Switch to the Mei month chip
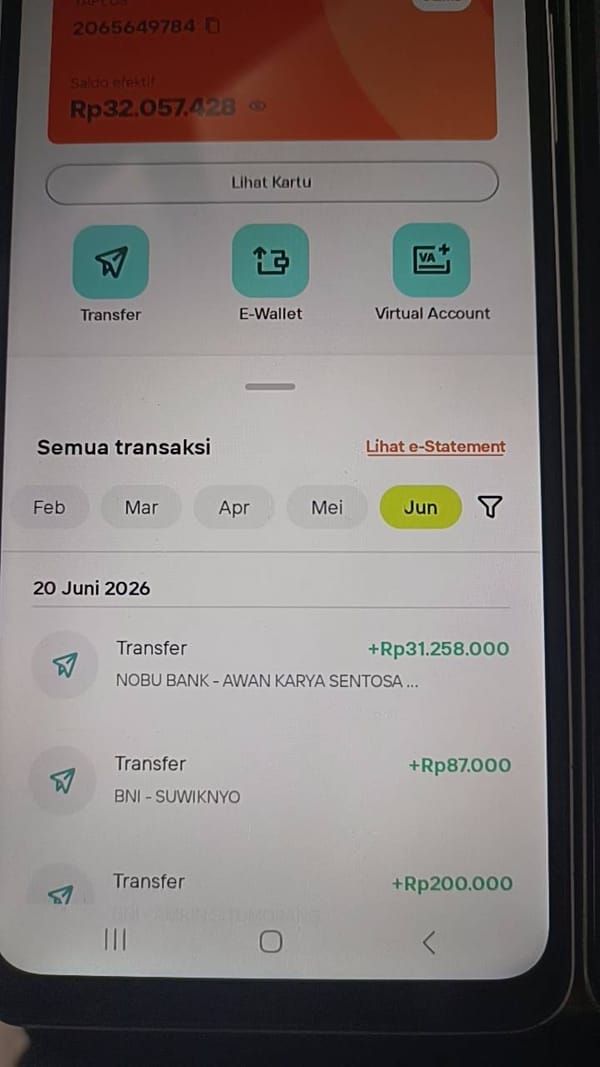This screenshot has height=1067, width=600. [327, 508]
